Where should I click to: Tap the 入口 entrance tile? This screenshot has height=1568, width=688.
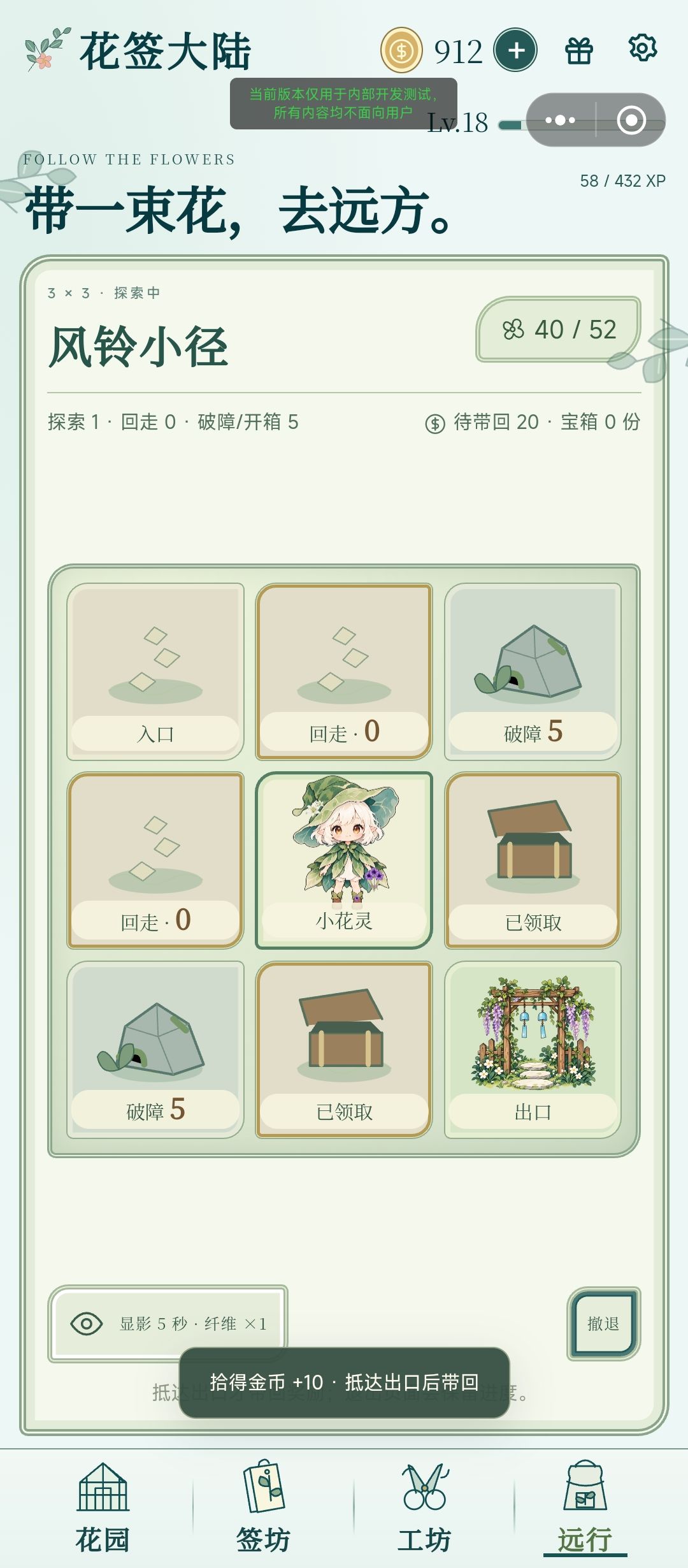[x=155, y=671]
